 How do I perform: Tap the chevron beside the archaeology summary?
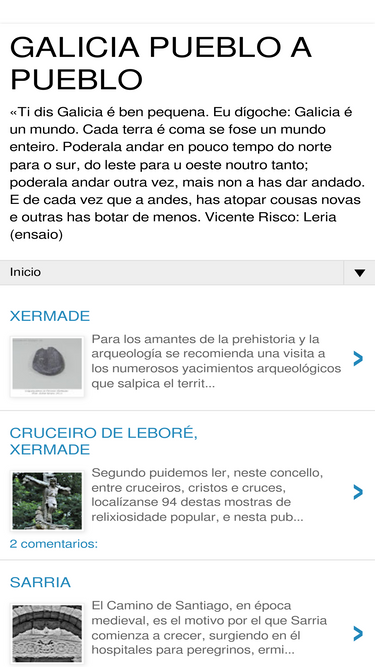(358, 359)
